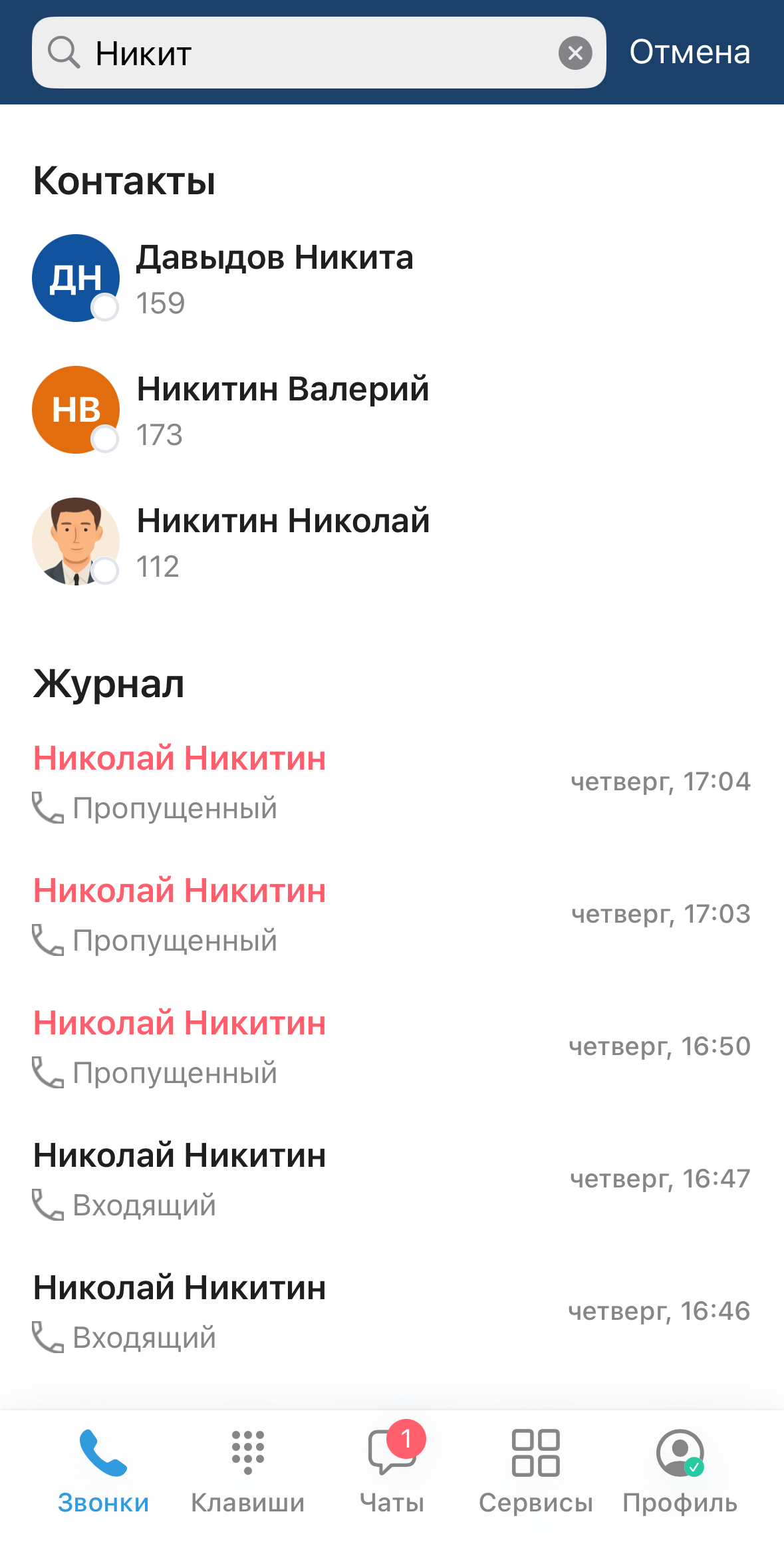Open incoming call from четверг, 16:46

(x=392, y=1311)
